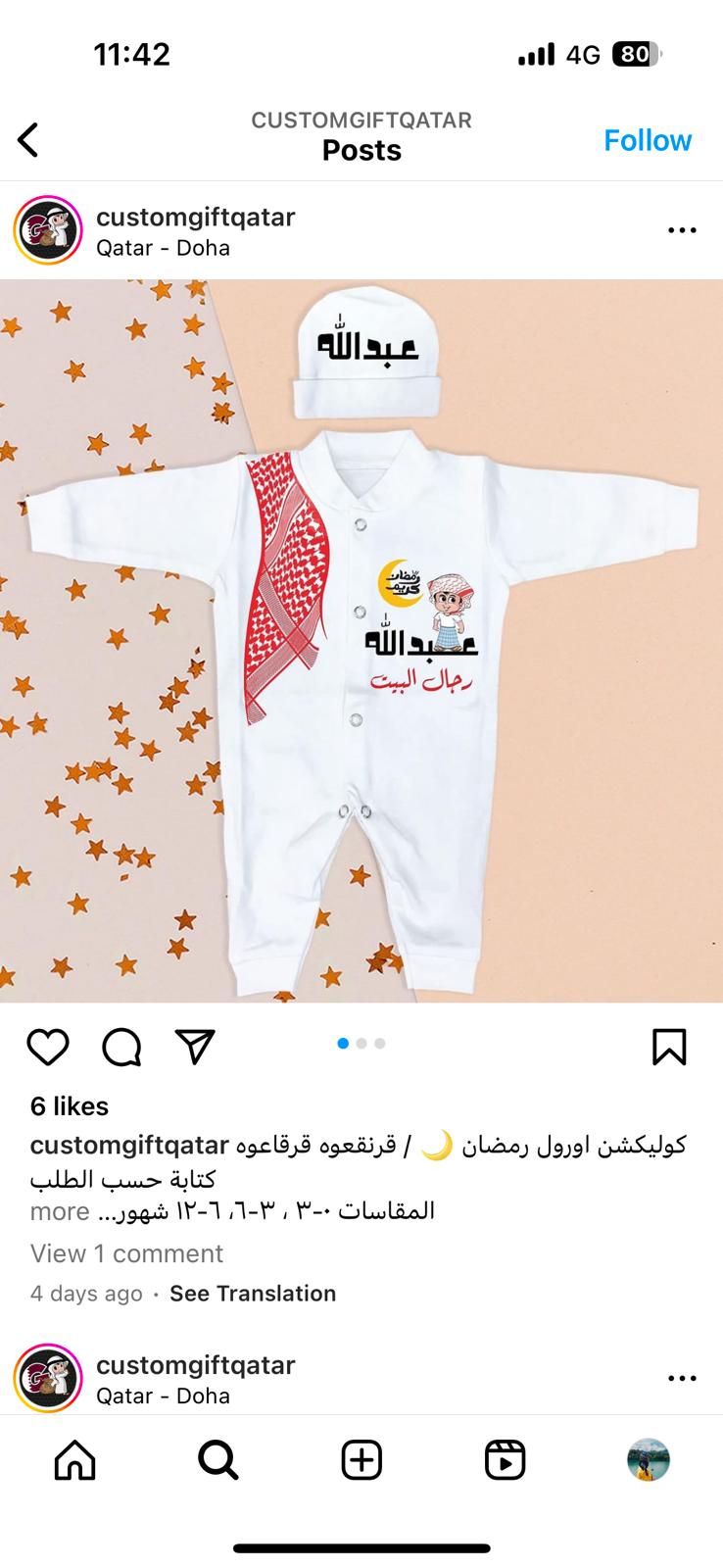Viewport: 723px width, 1568px height.
Task: Bookmark the baby romper post
Action: point(669,1047)
